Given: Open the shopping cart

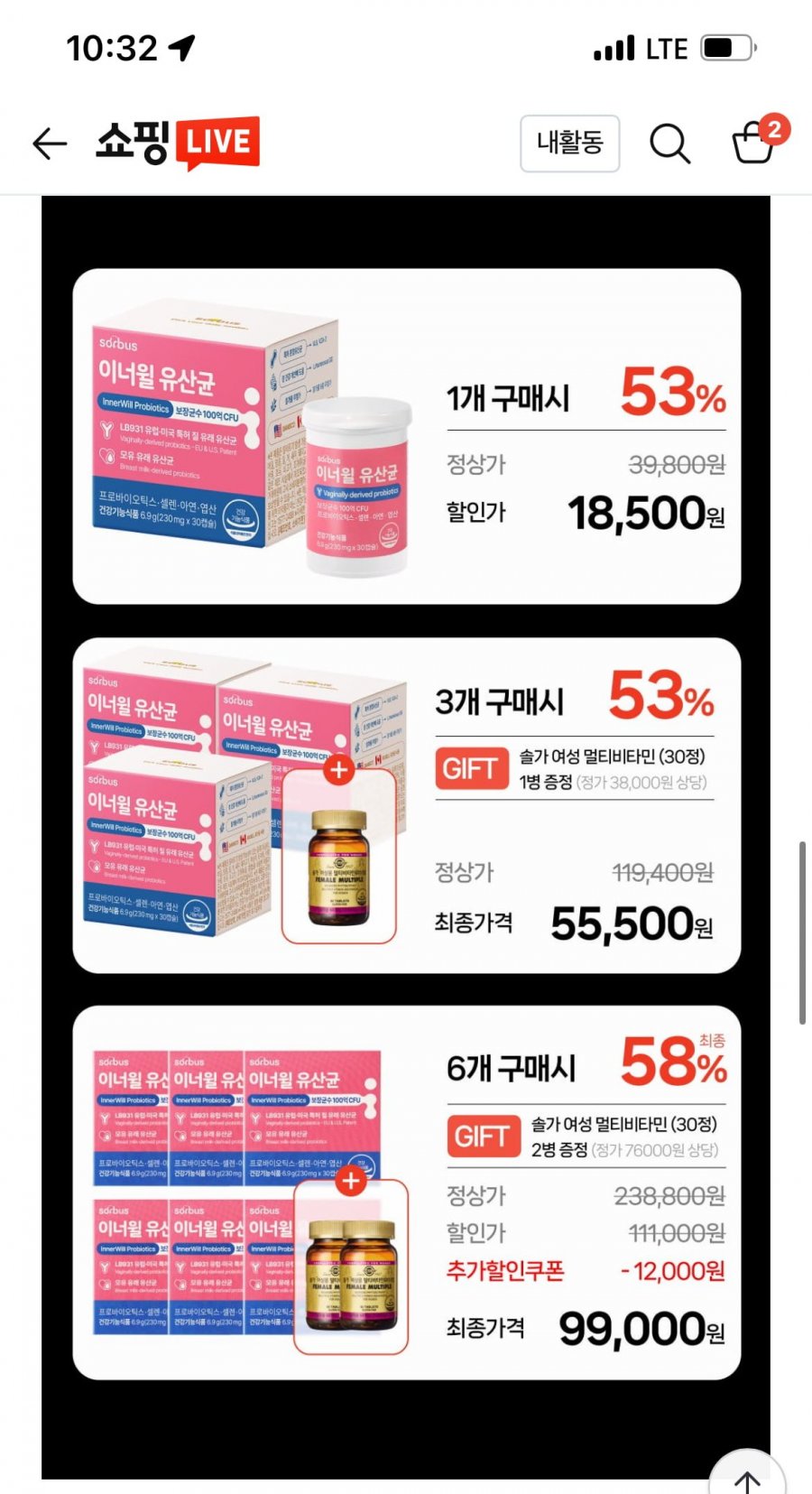Looking at the screenshot, I should click(x=754, y=143).
